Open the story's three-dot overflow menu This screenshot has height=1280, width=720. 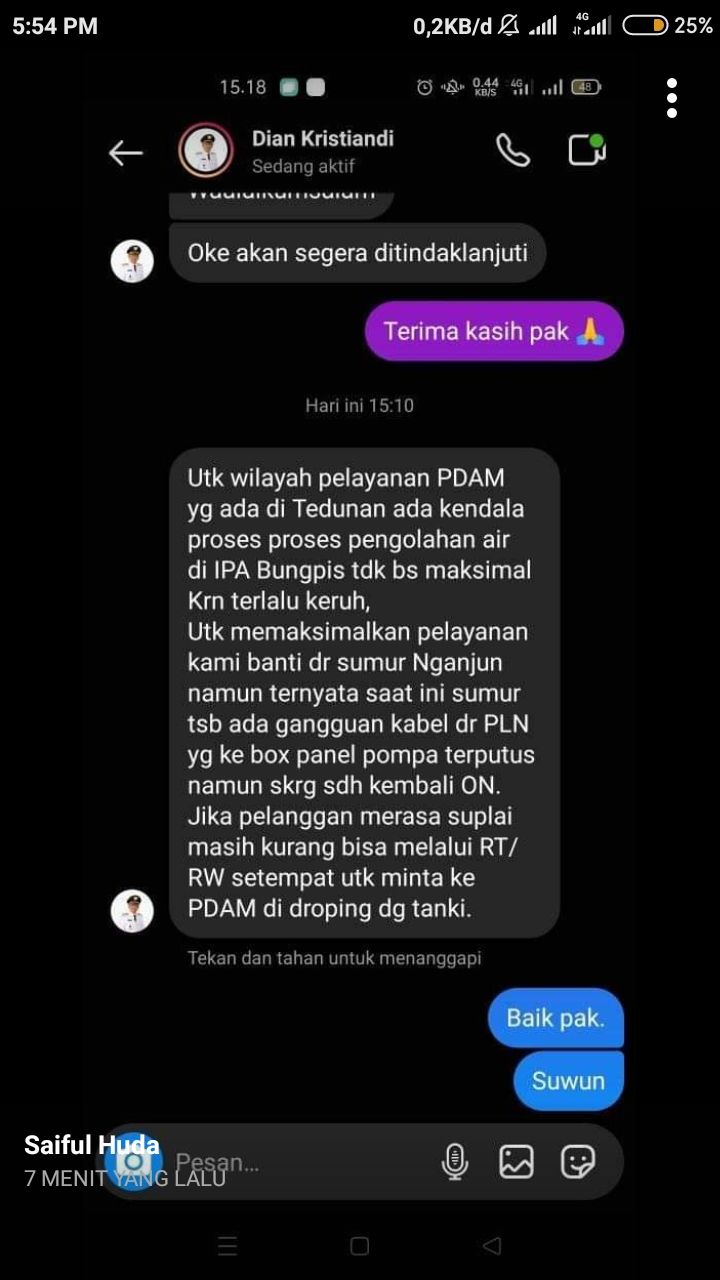pos(672,98)
